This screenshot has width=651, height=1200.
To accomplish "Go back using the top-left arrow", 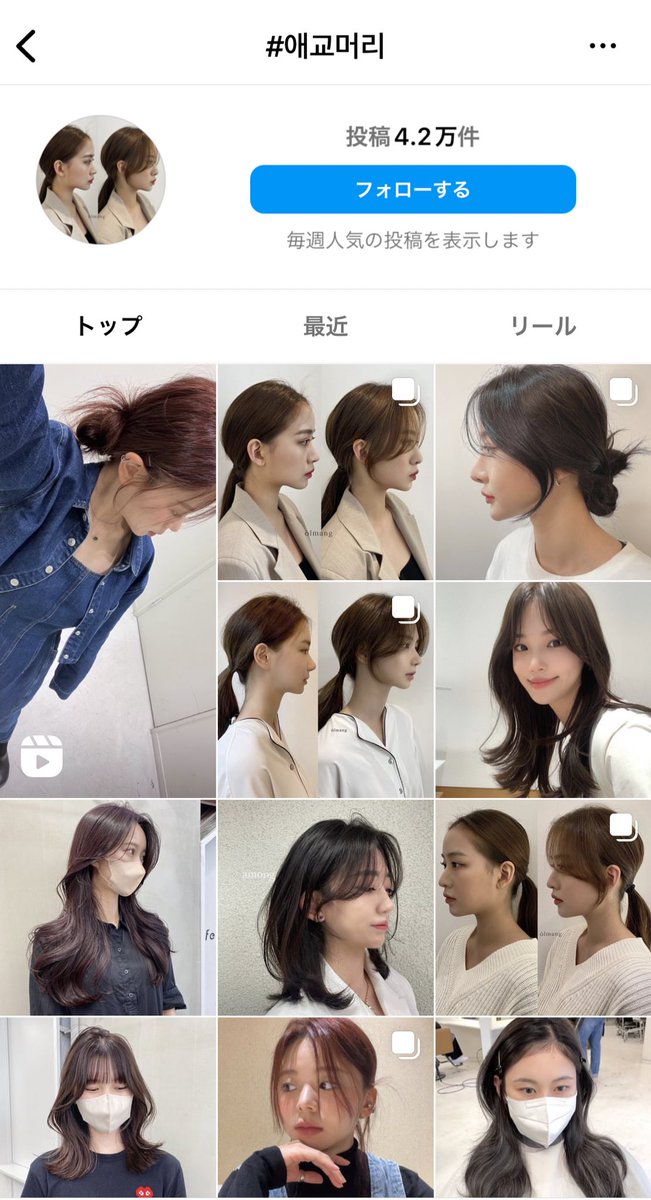I will (27, 46).
